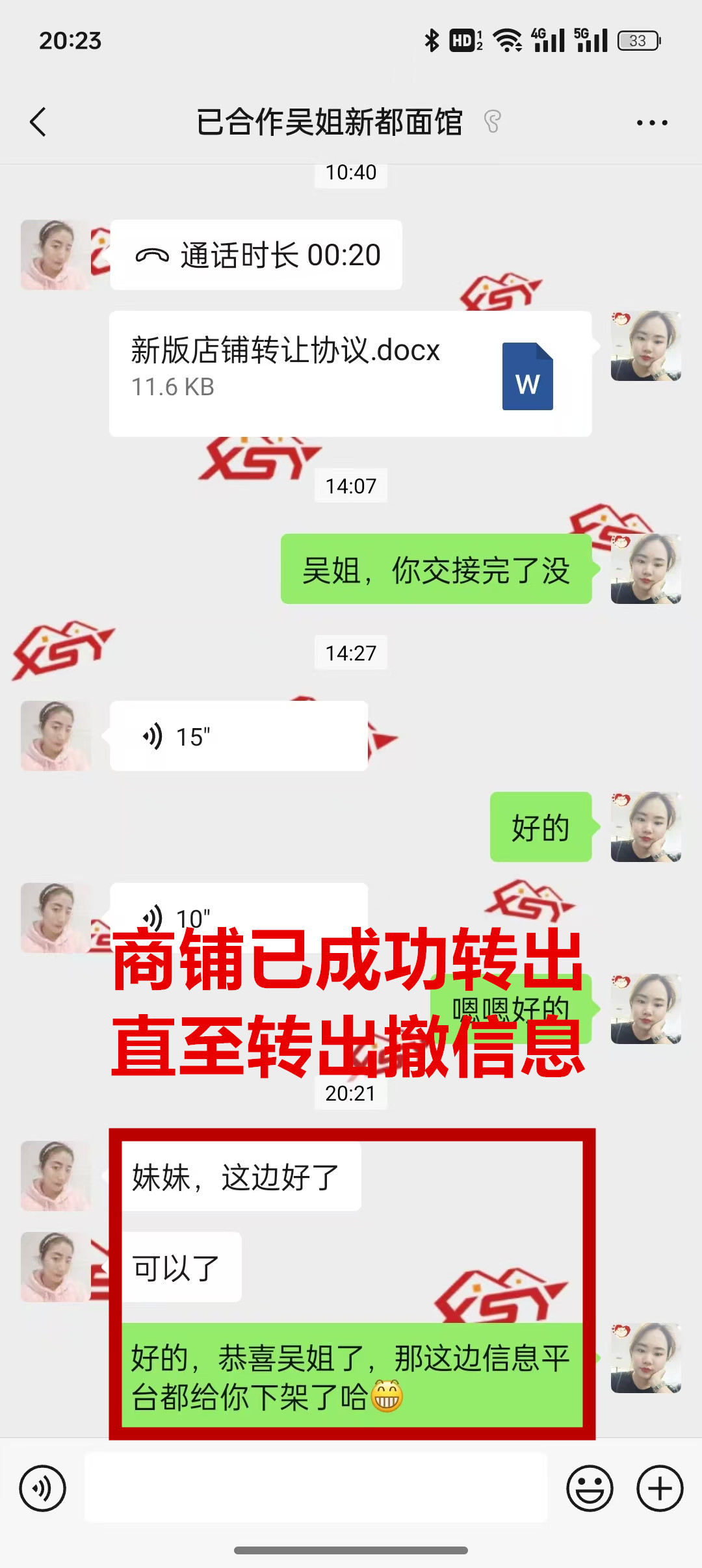
Task: Open the chat info overflow menu
Action: coord(651,122)
